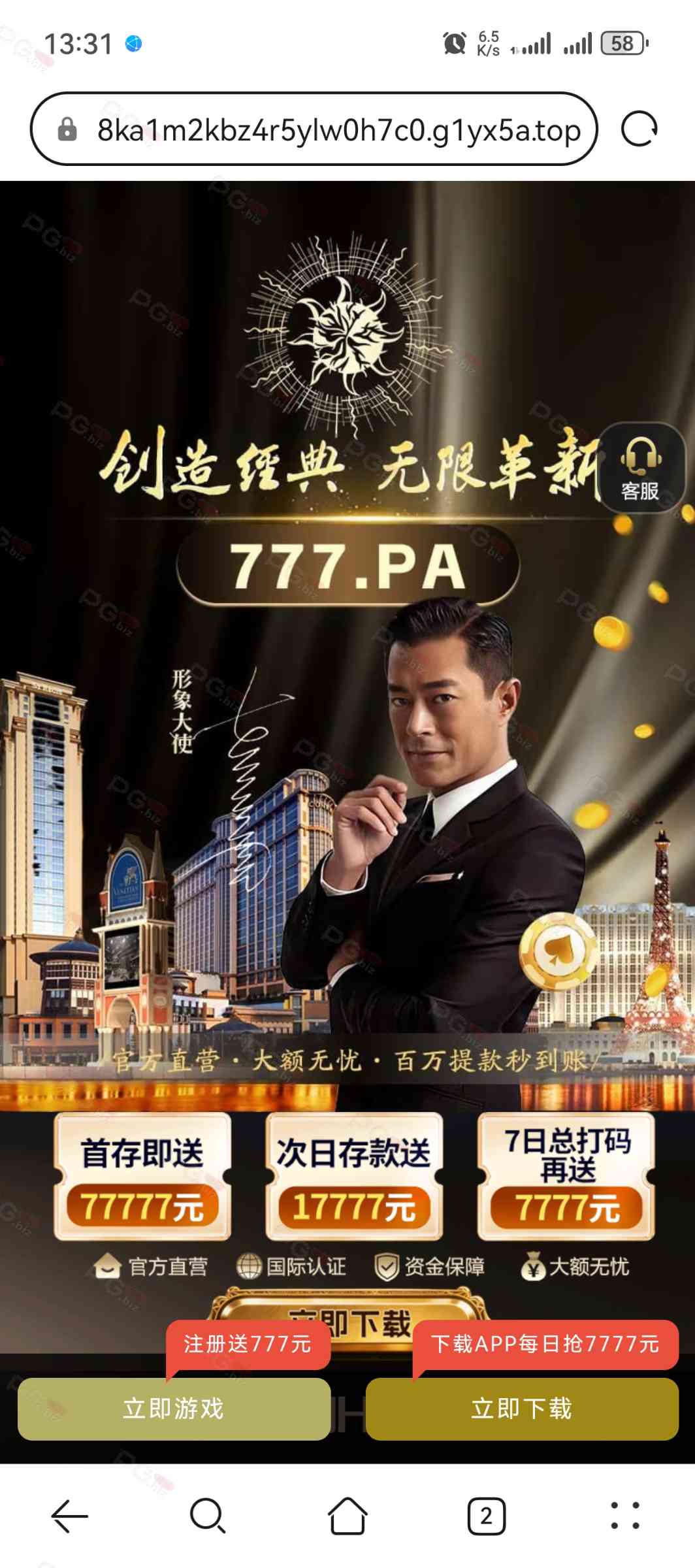This screenshot has height=1568, width=695.
Task: Open the browser overflow menu
Action: (625, 1516)
